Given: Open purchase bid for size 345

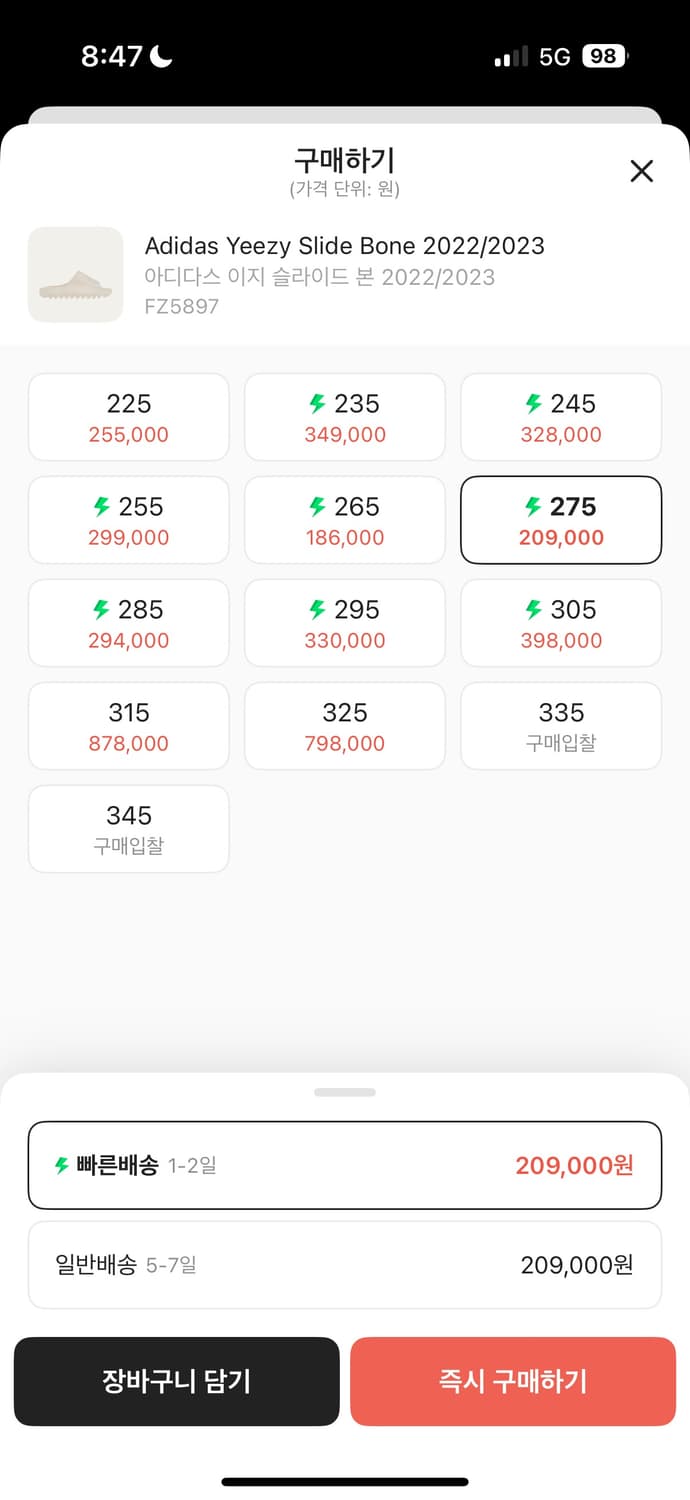Looking at the screenshot, I should [x=129, y=829].
